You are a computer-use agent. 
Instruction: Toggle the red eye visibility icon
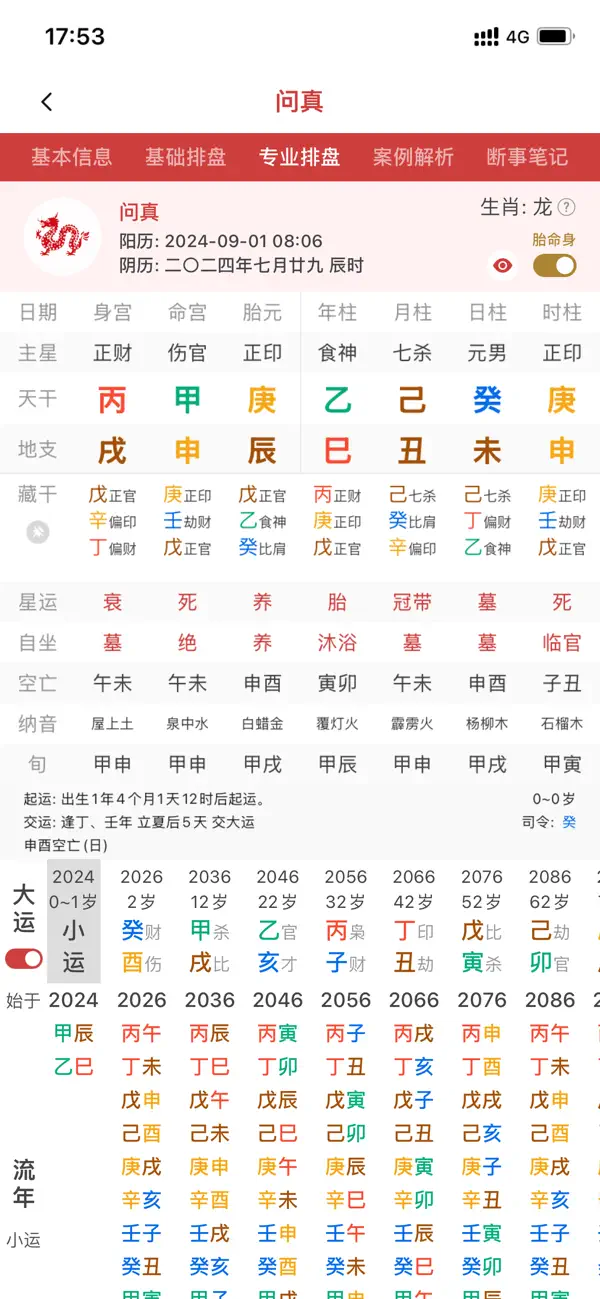pos(503,265)
